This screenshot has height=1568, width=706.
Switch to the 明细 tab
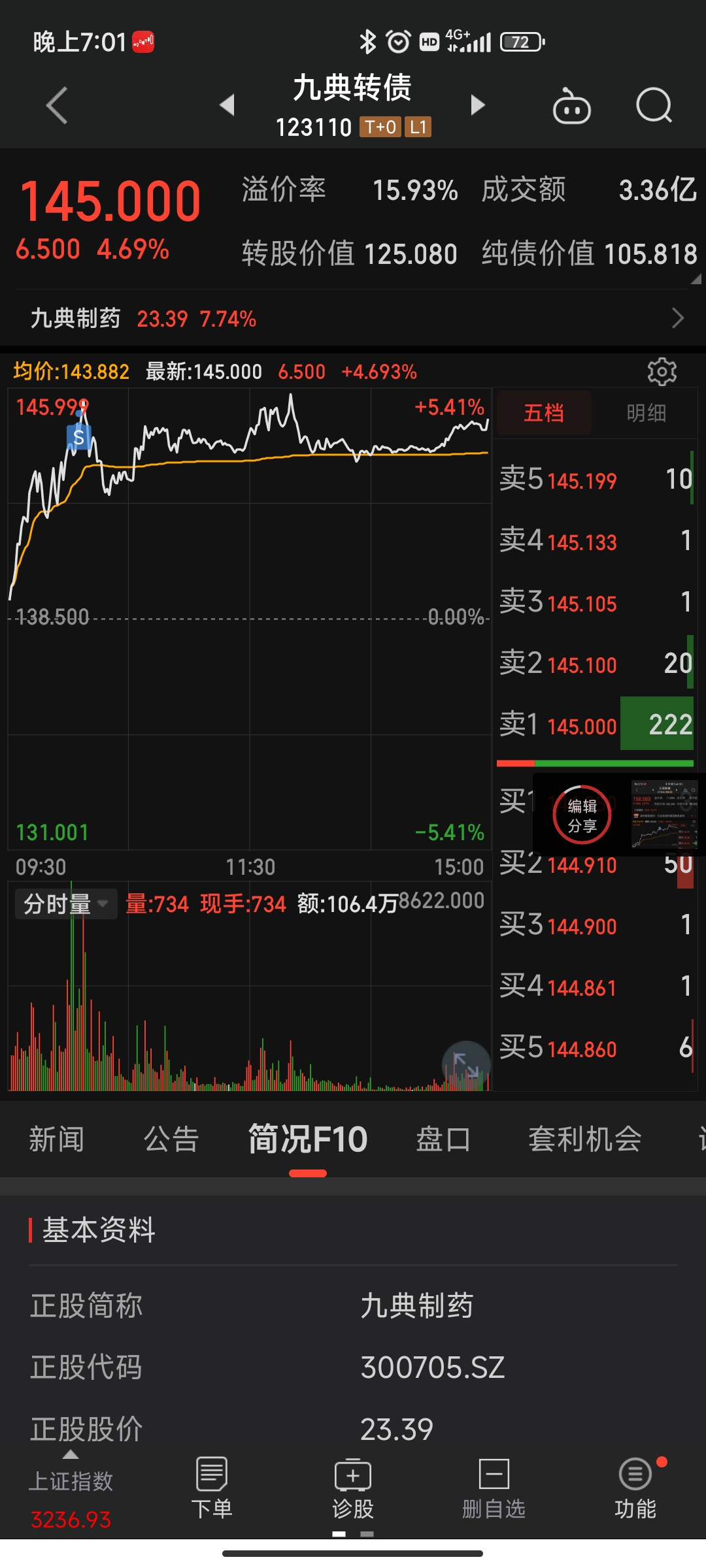pos(646,413)
